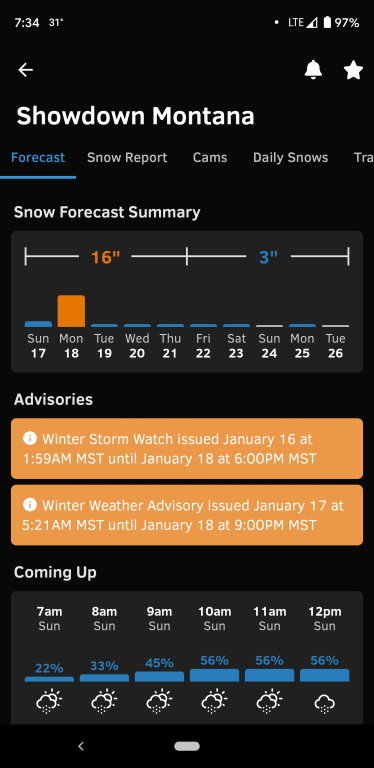The image size is (374, 768).
Task: Switch to the Daily Snows tab
Action: click(290, 157)
